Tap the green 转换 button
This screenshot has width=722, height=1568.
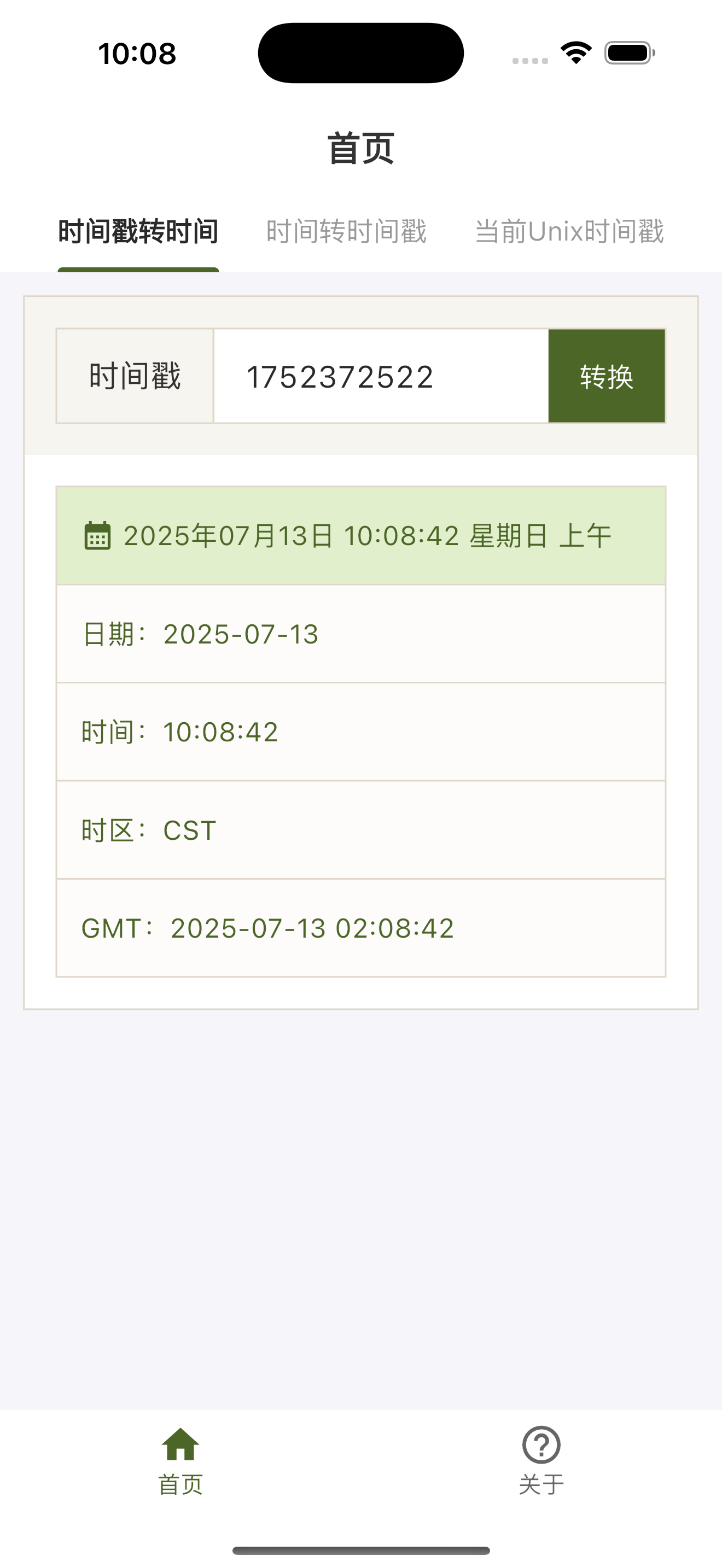point(607,376)
